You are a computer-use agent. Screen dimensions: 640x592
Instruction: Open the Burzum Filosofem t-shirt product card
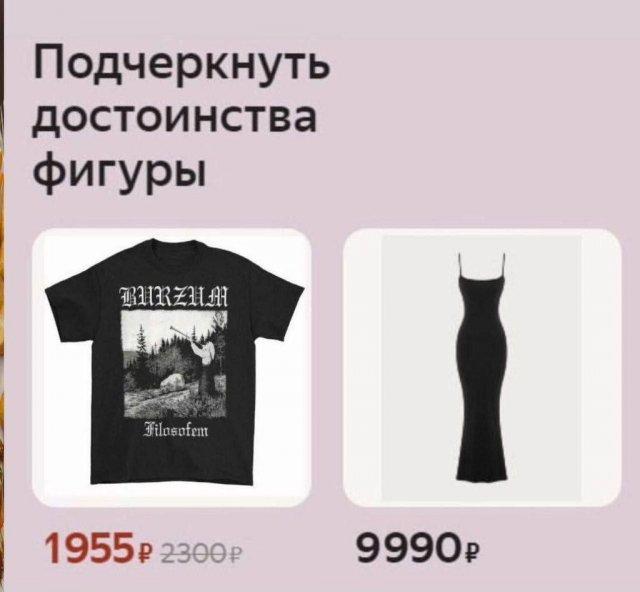click(171, 367)
